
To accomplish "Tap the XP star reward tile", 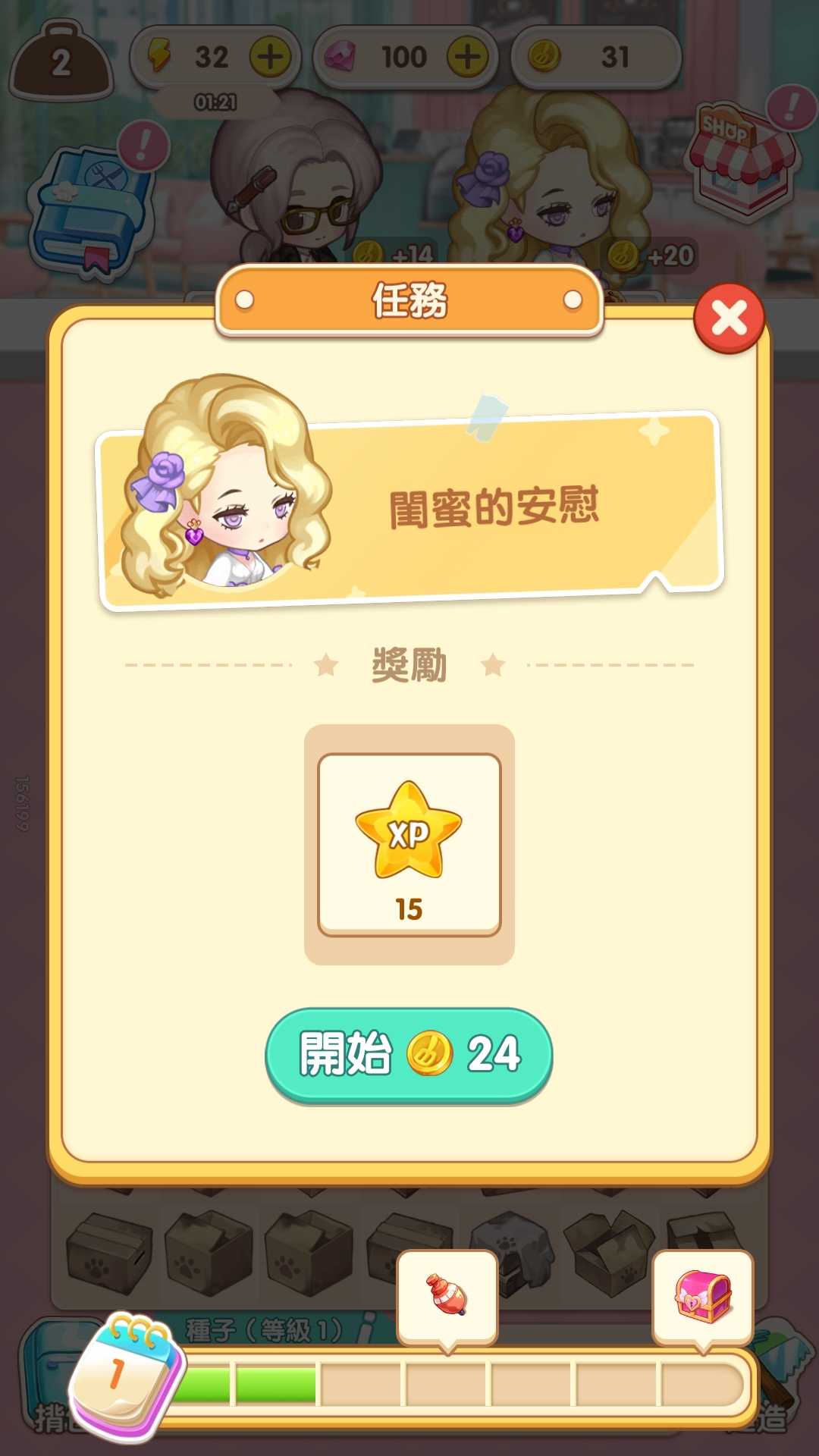I will point(409,844).
